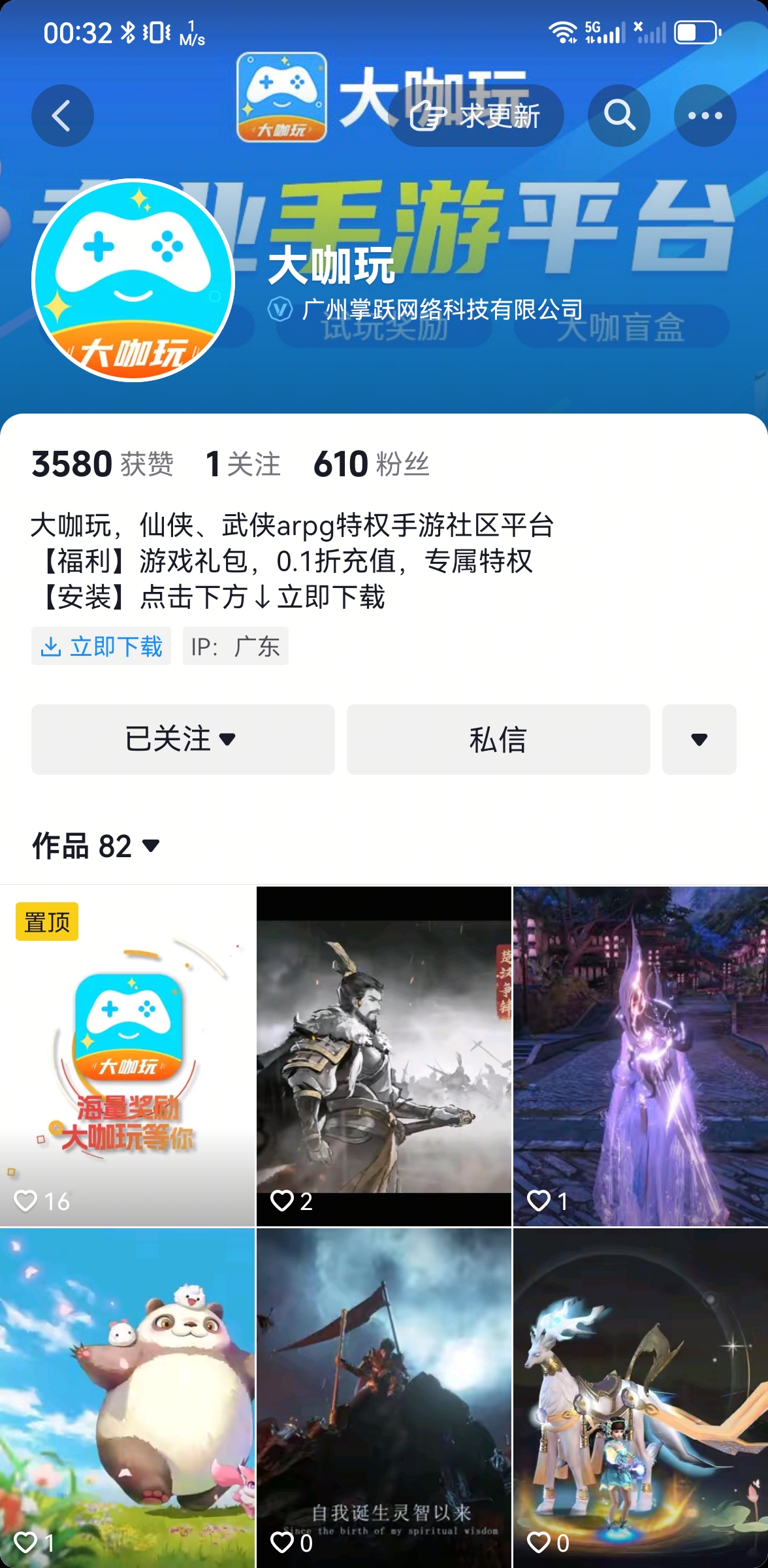Open the search icon on the profile

(618, 116)
